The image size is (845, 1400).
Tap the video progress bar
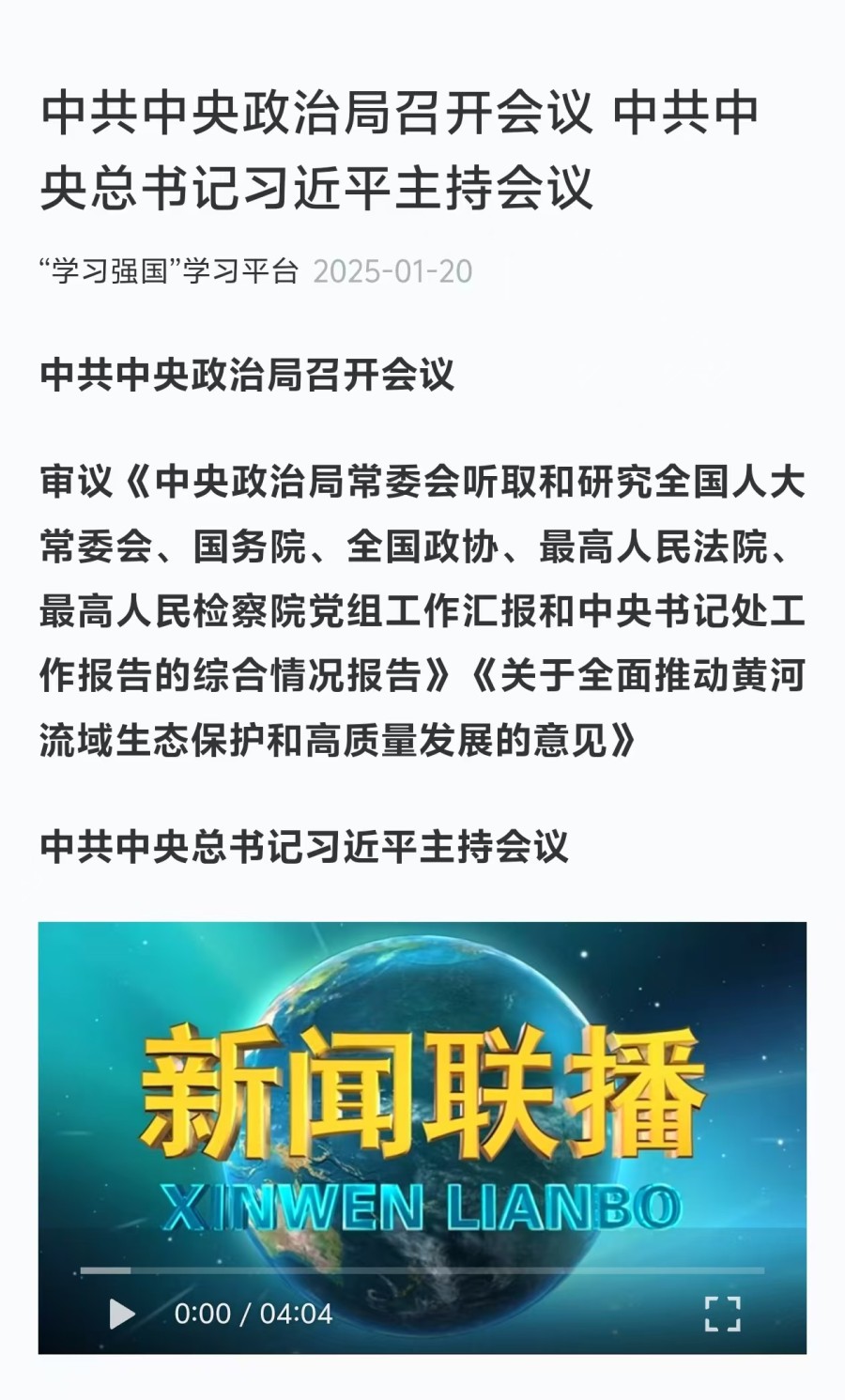pyautogui.click(x=422, y=1270)
